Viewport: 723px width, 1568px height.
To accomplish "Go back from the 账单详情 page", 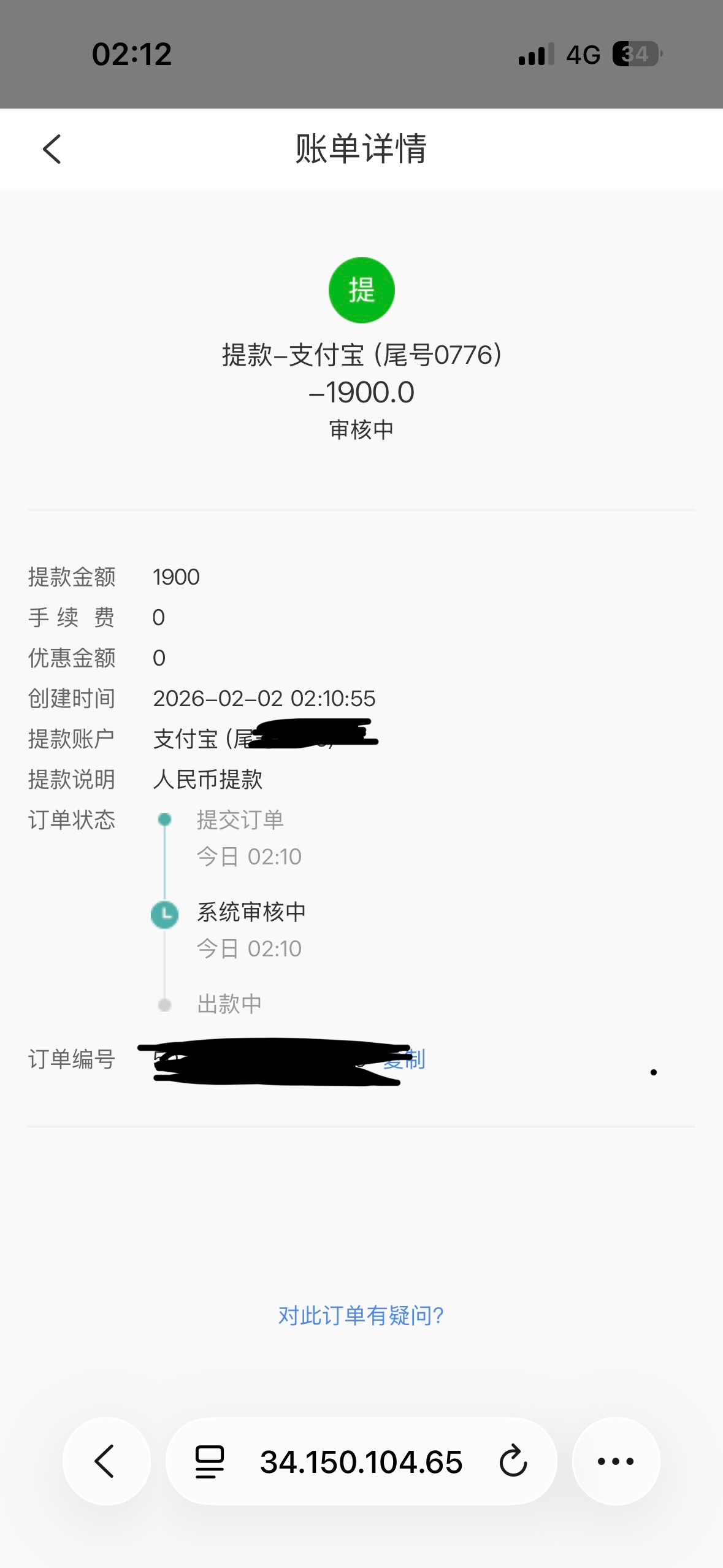I will 52,150.
